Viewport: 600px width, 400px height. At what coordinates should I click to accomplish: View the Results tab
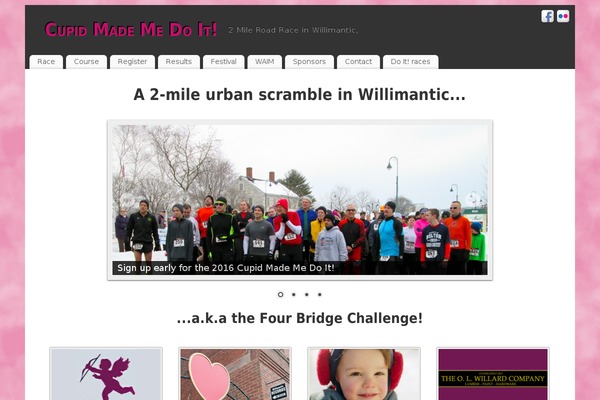click(x=179, y=62)
